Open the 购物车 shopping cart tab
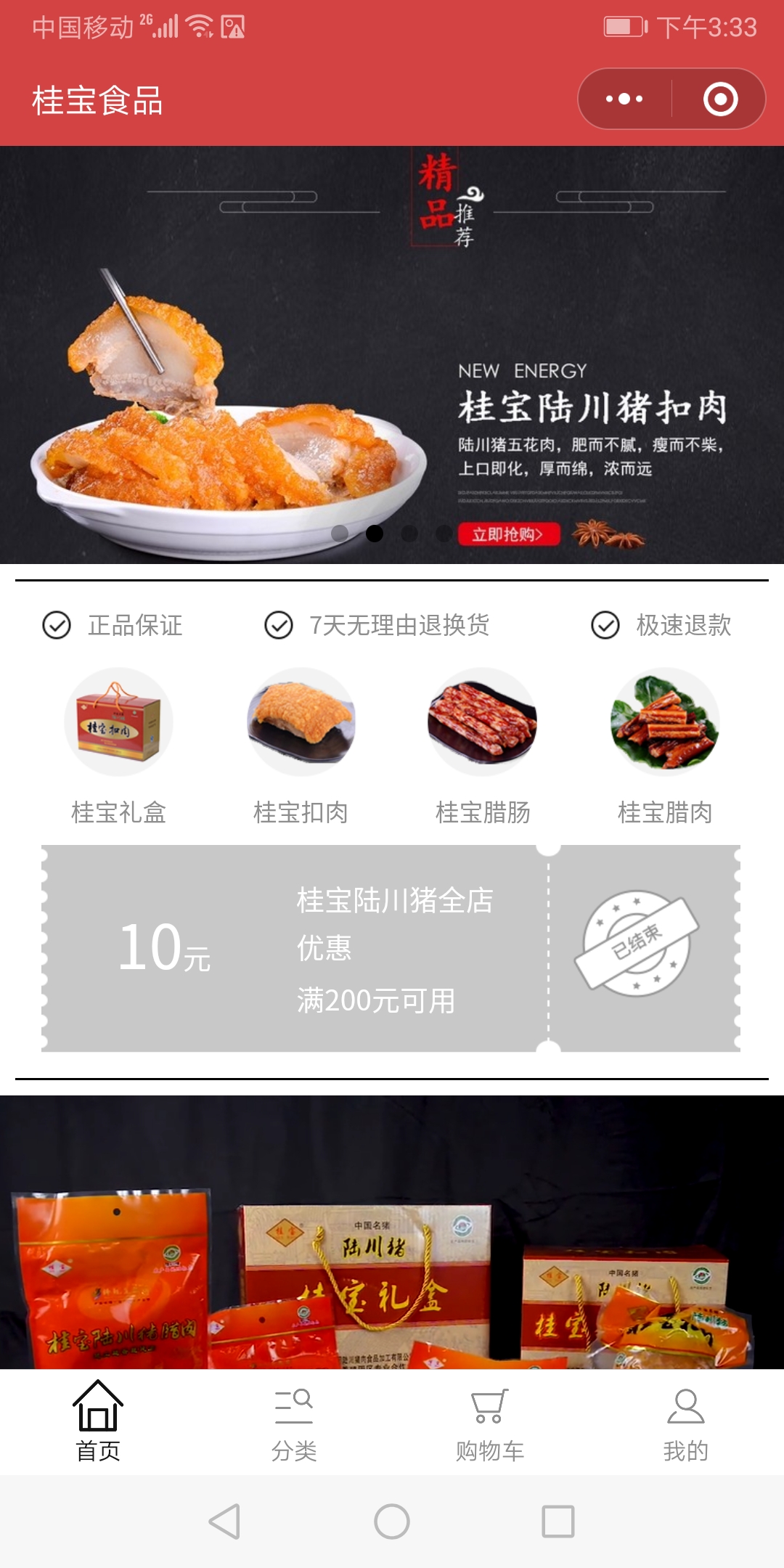 (x=490, y=1421)
